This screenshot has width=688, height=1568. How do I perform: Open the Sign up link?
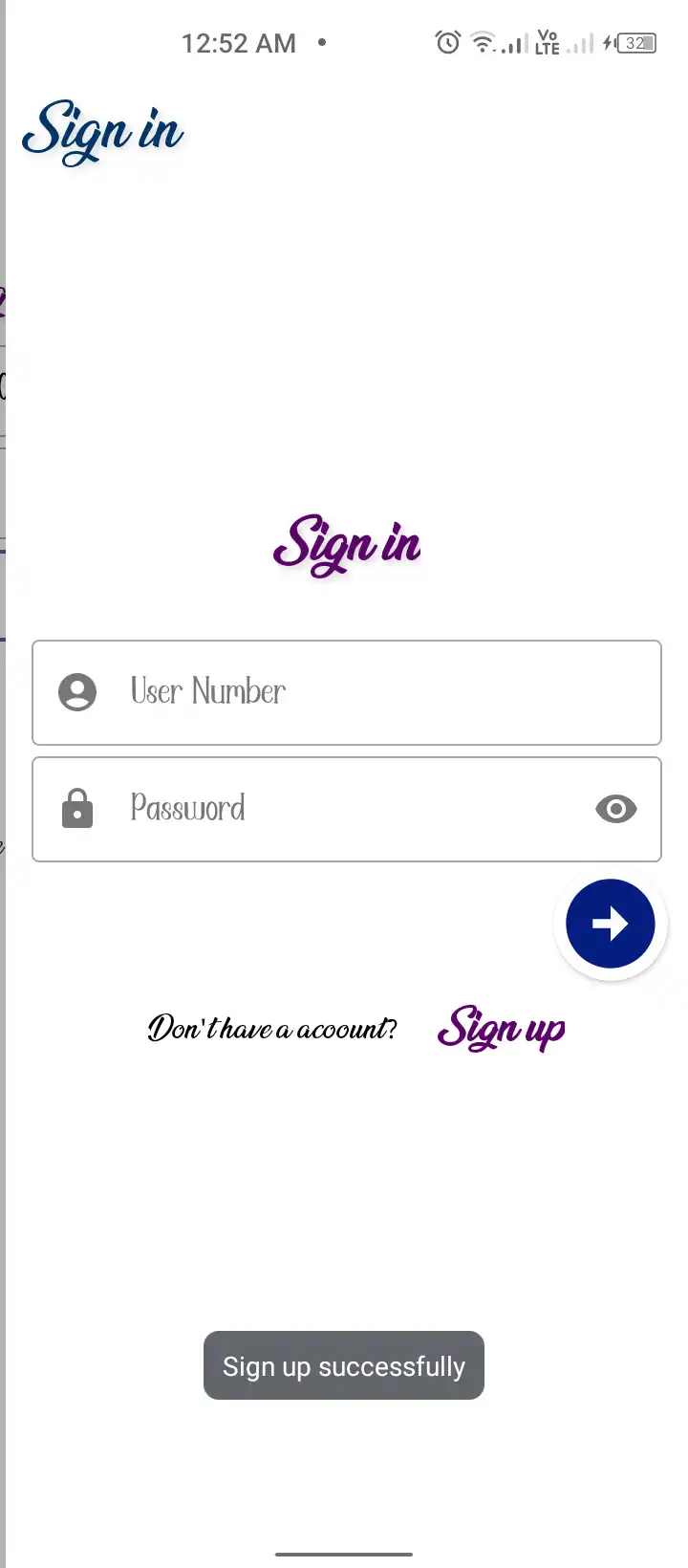[501, 1030]
